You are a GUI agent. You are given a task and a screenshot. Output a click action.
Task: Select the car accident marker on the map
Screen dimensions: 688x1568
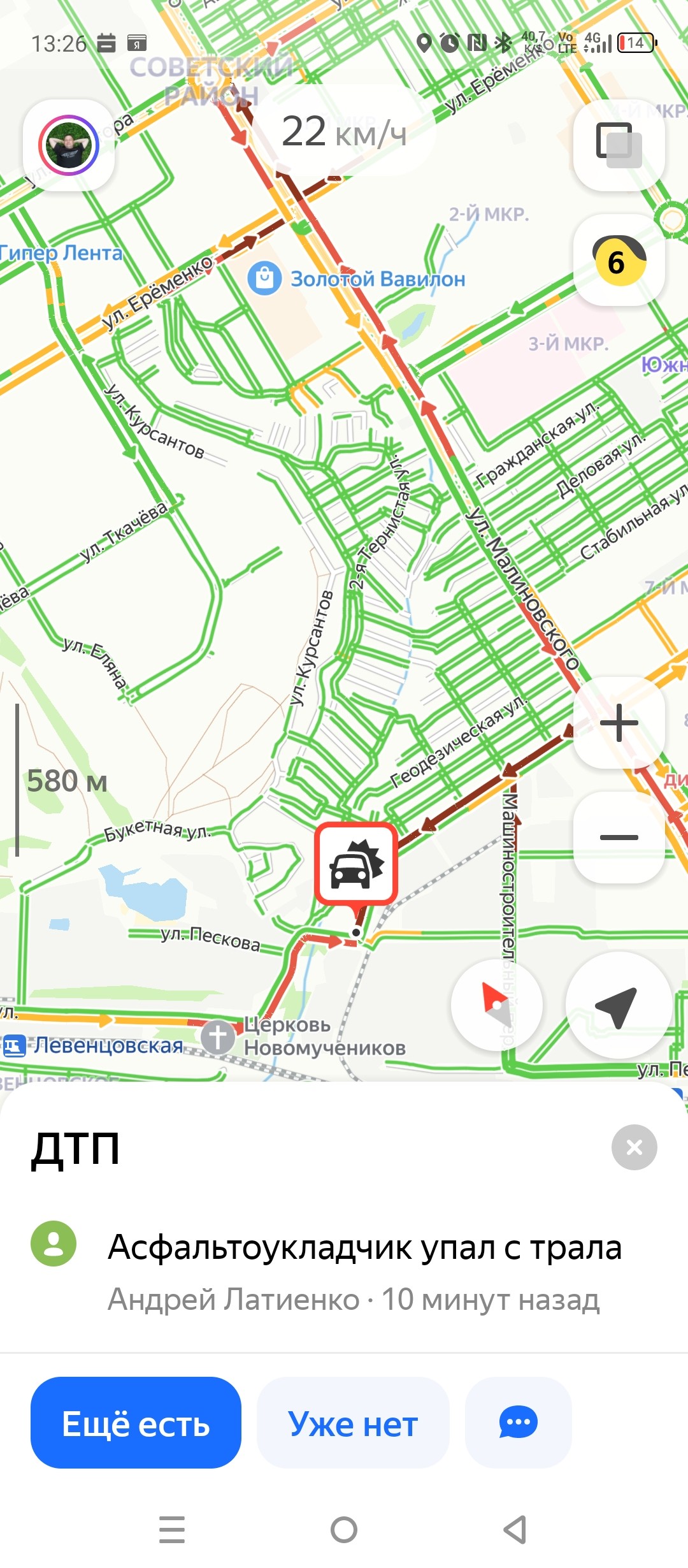pyautogui.click(x=356, y=863)
